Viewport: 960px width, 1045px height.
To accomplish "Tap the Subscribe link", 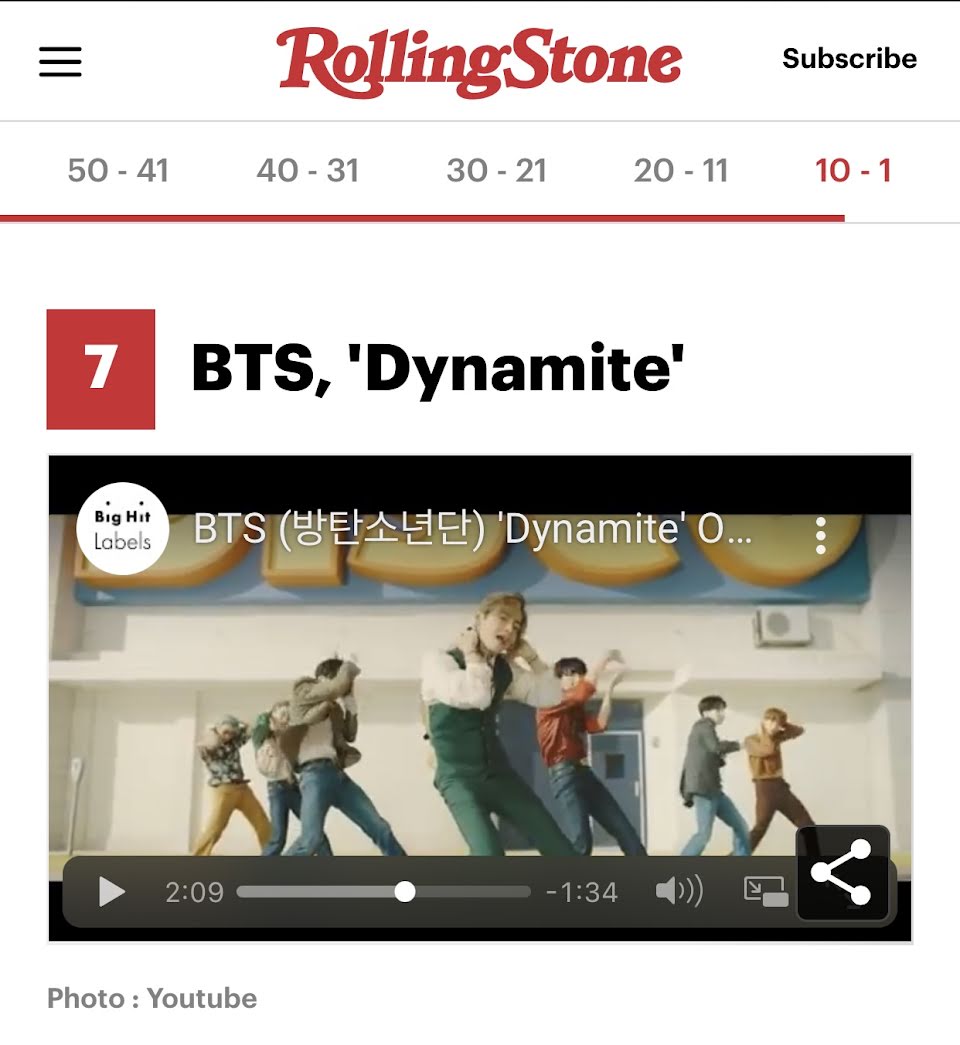I will [849, 58].
